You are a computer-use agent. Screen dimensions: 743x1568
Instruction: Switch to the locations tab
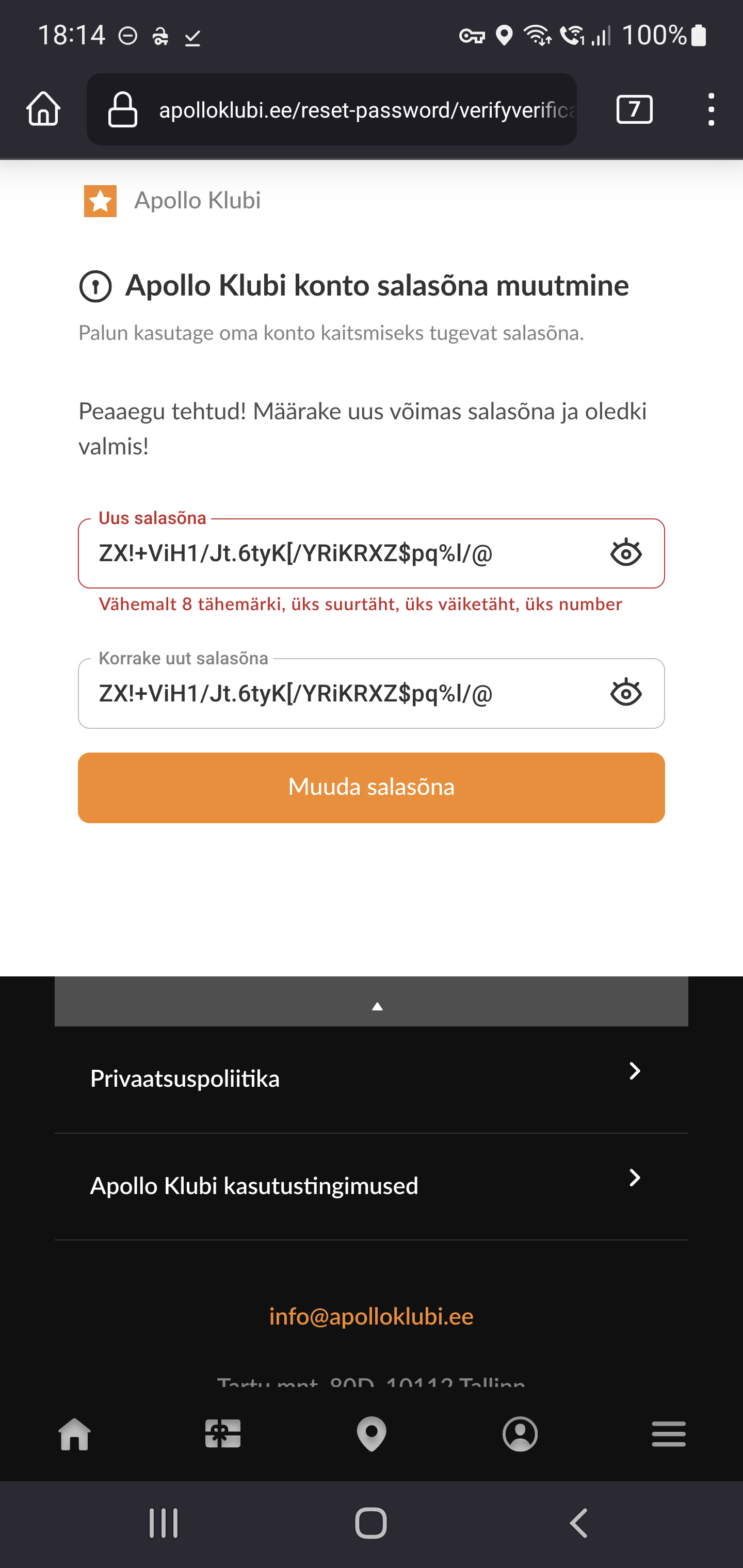point(372,1434)
